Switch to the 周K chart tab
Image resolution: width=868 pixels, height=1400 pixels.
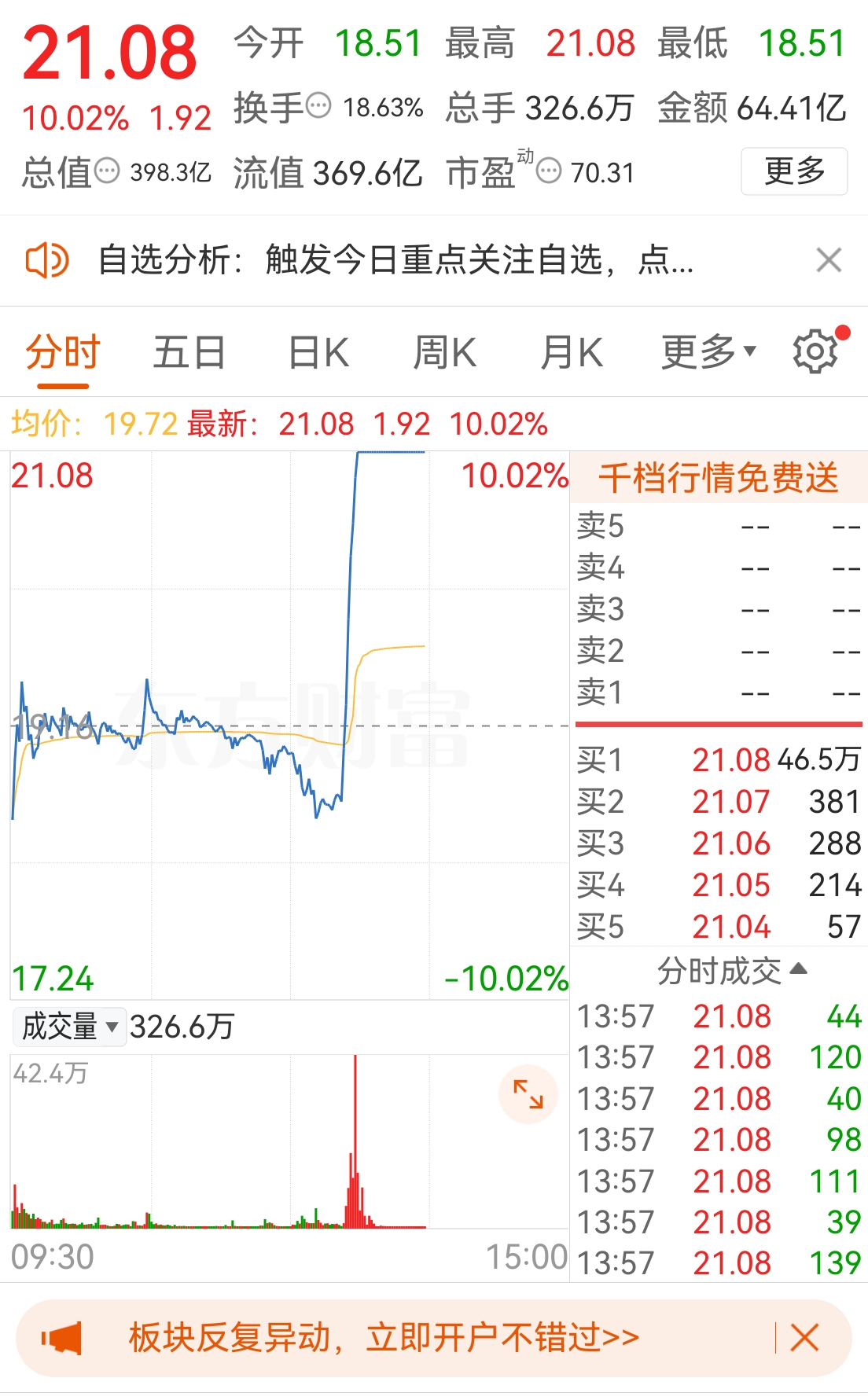coord(445,351)
